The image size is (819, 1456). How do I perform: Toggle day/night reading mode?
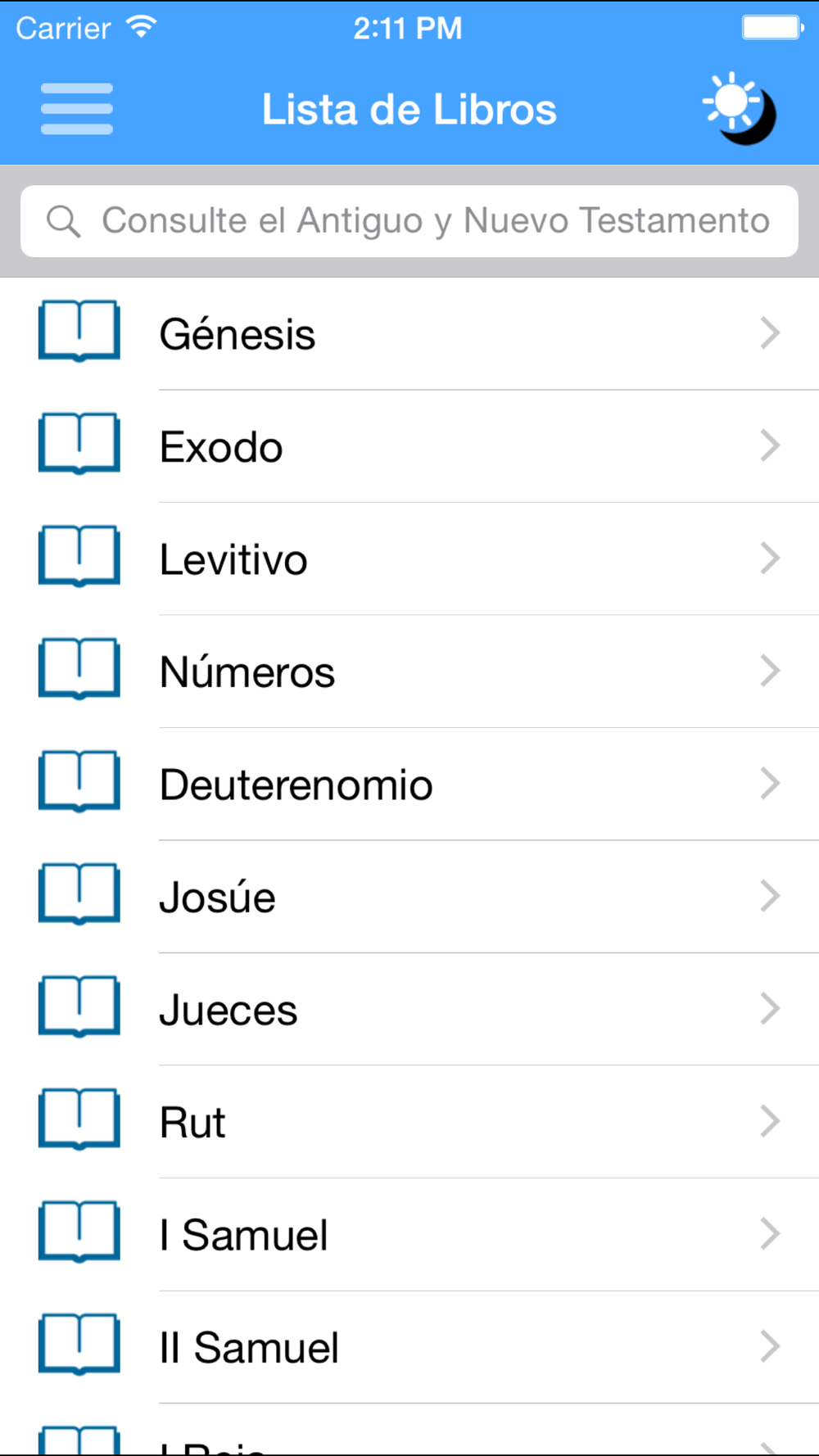(x=739, y=109)
